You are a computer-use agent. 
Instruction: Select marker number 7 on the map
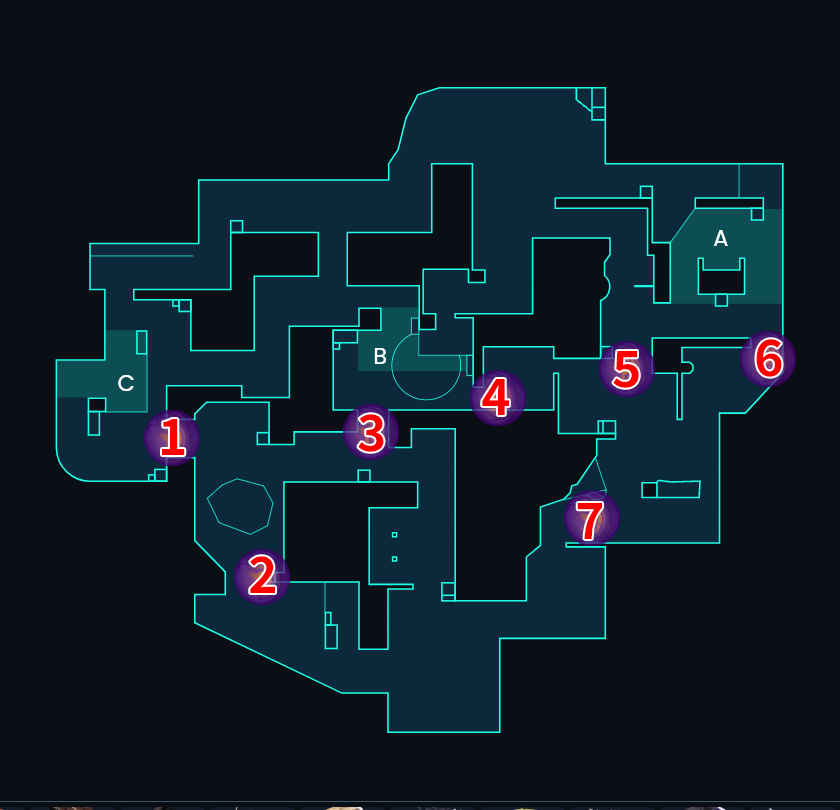[591, 519]
